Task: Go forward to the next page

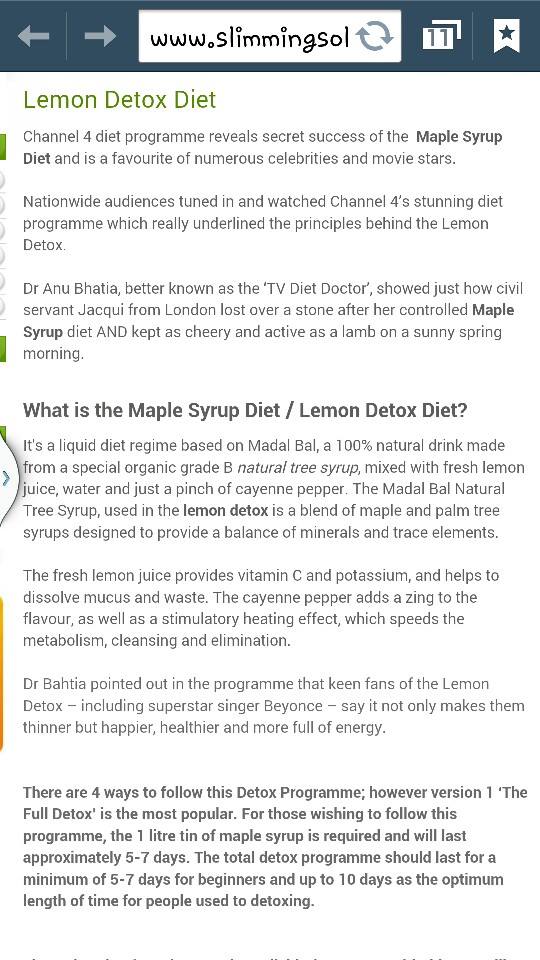Action: 100,36
